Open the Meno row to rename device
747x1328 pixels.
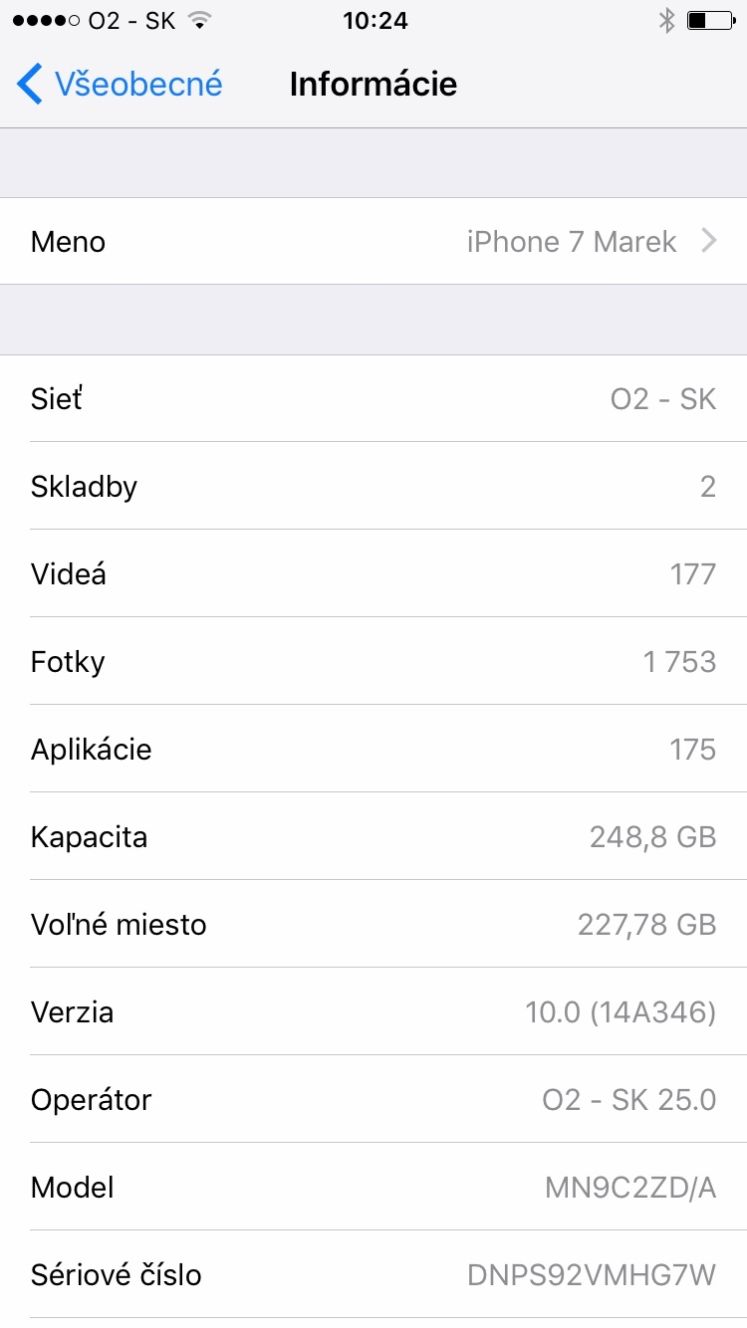[373, 241]
